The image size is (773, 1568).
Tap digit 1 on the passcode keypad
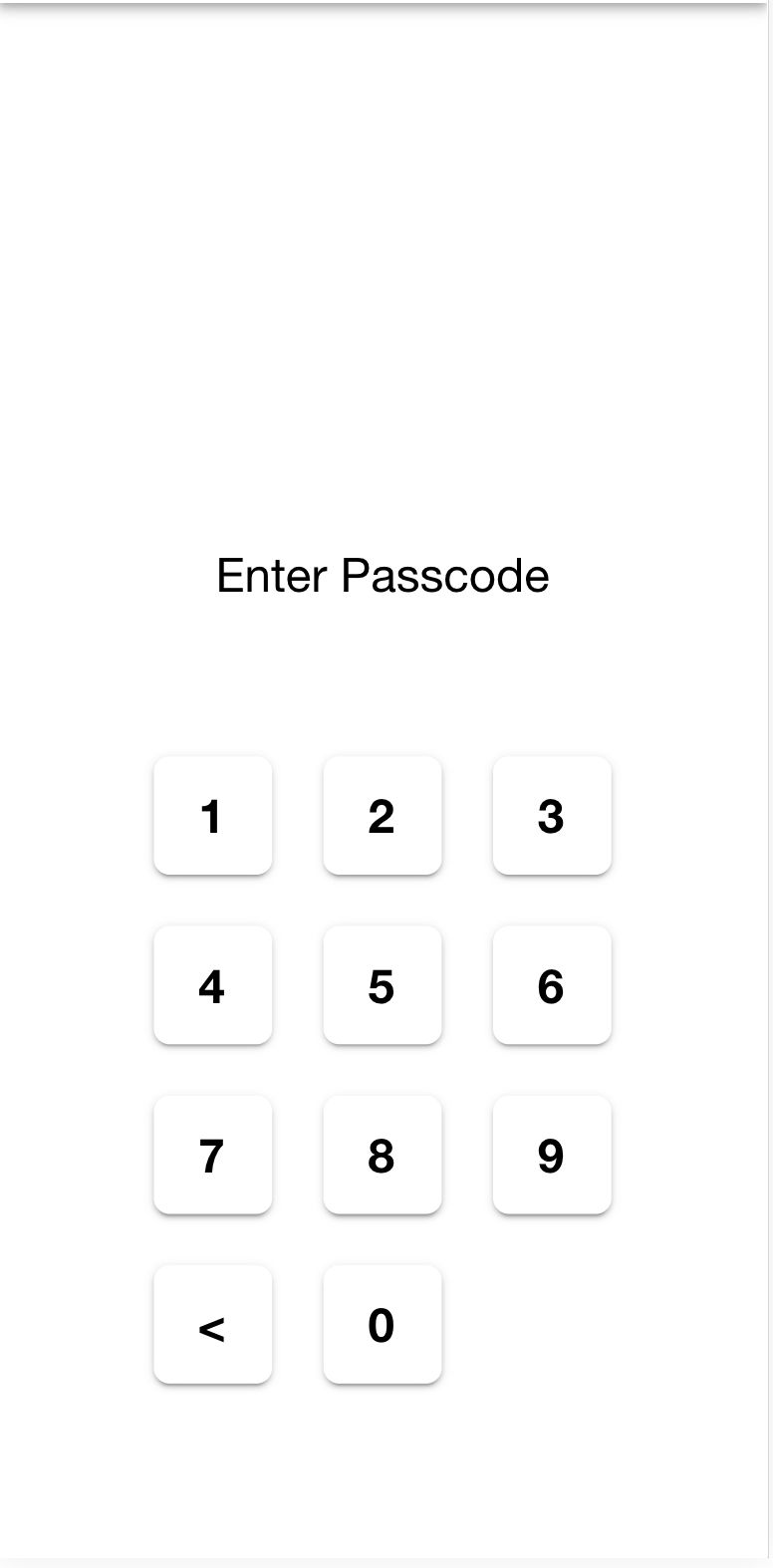[212, 815]
